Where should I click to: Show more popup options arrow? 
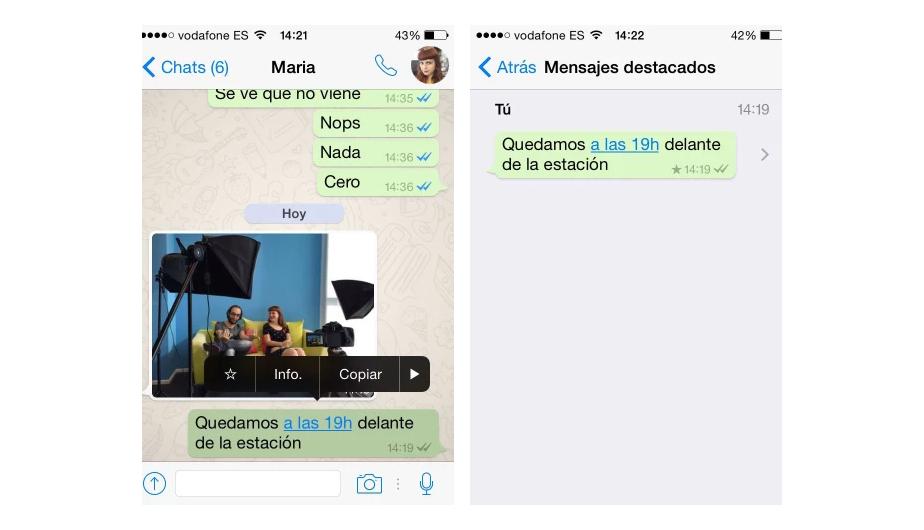tap(415, 374)
